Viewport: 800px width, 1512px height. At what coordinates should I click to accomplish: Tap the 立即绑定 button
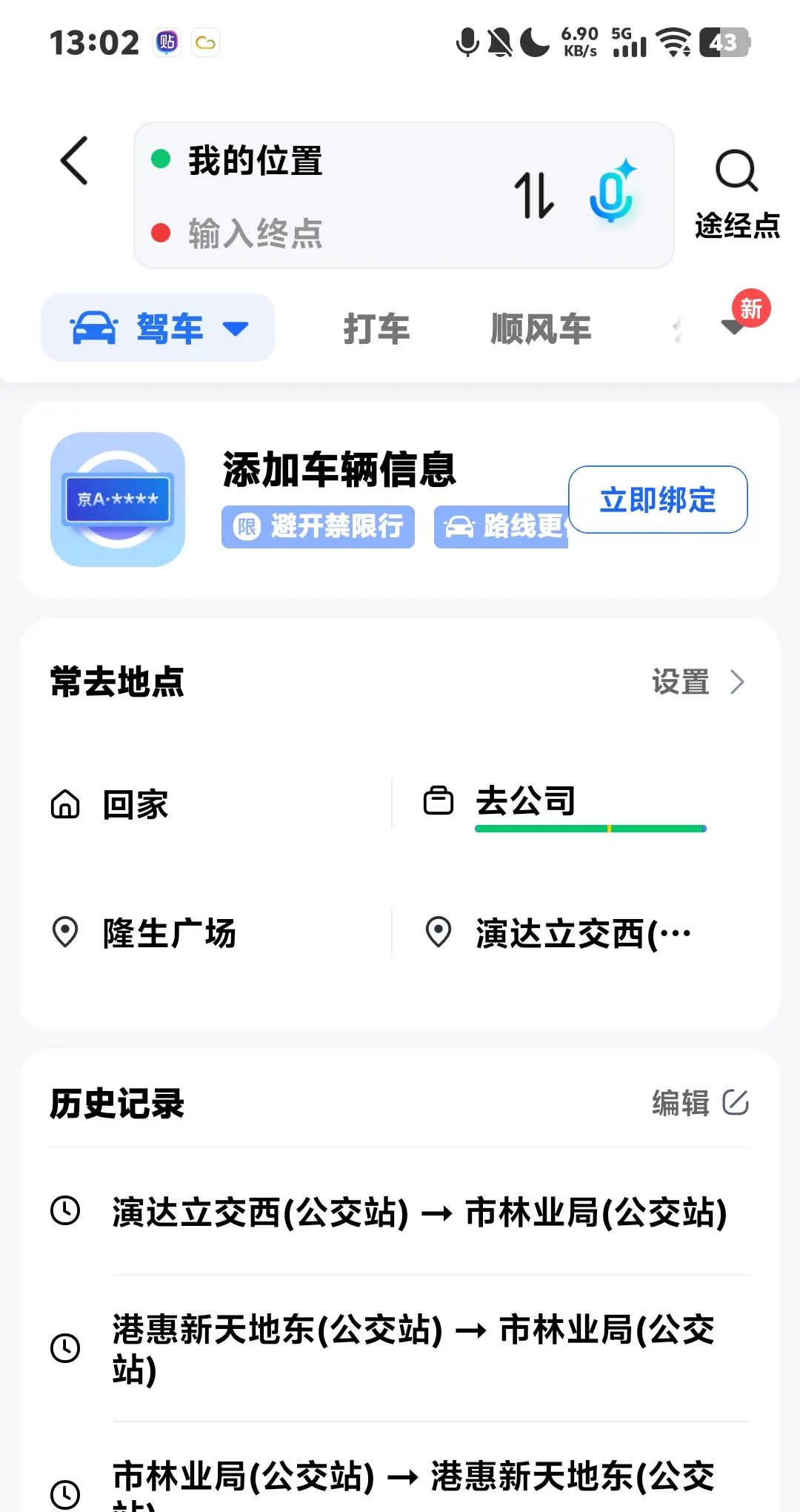[657, 500]
